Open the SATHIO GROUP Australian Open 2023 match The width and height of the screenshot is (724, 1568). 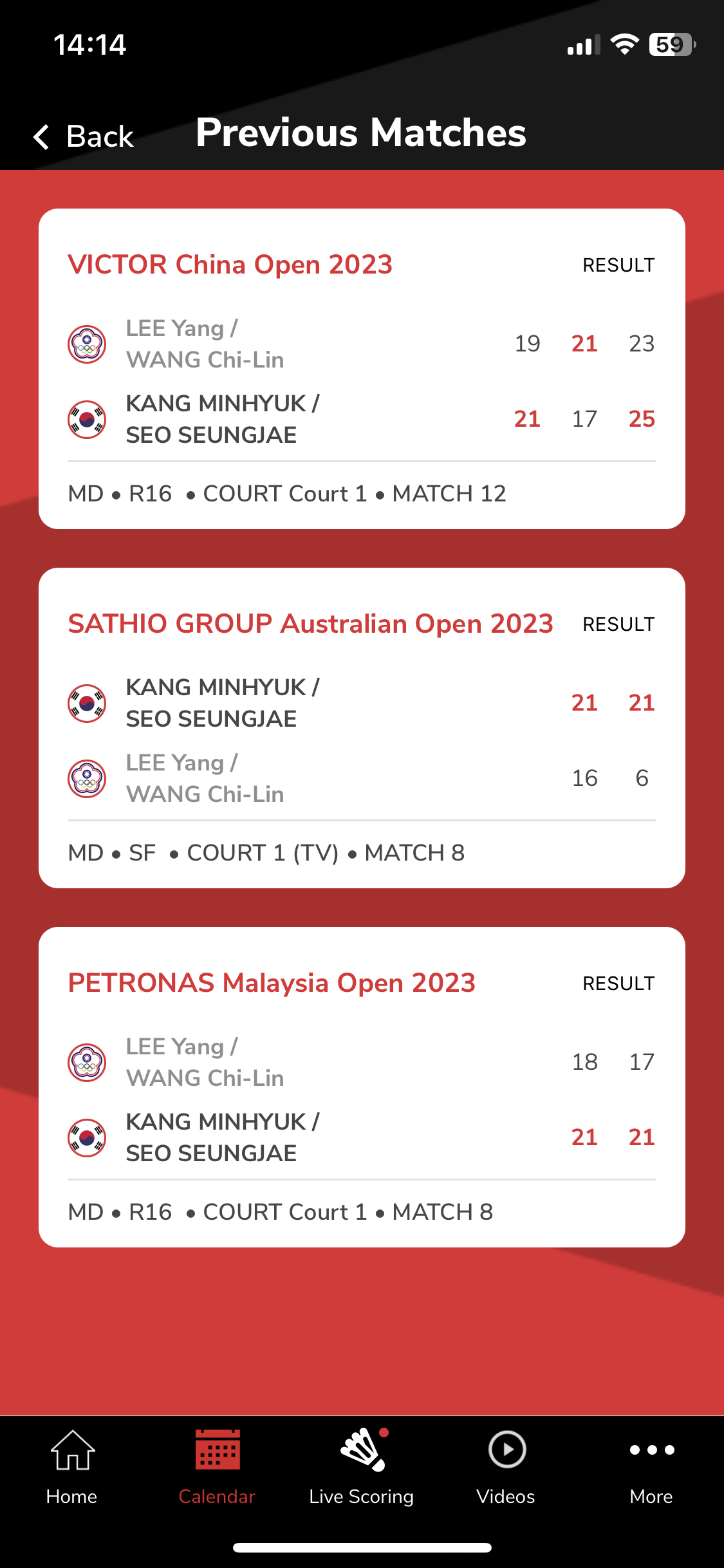pyautogui.click(x=362, y=727)
